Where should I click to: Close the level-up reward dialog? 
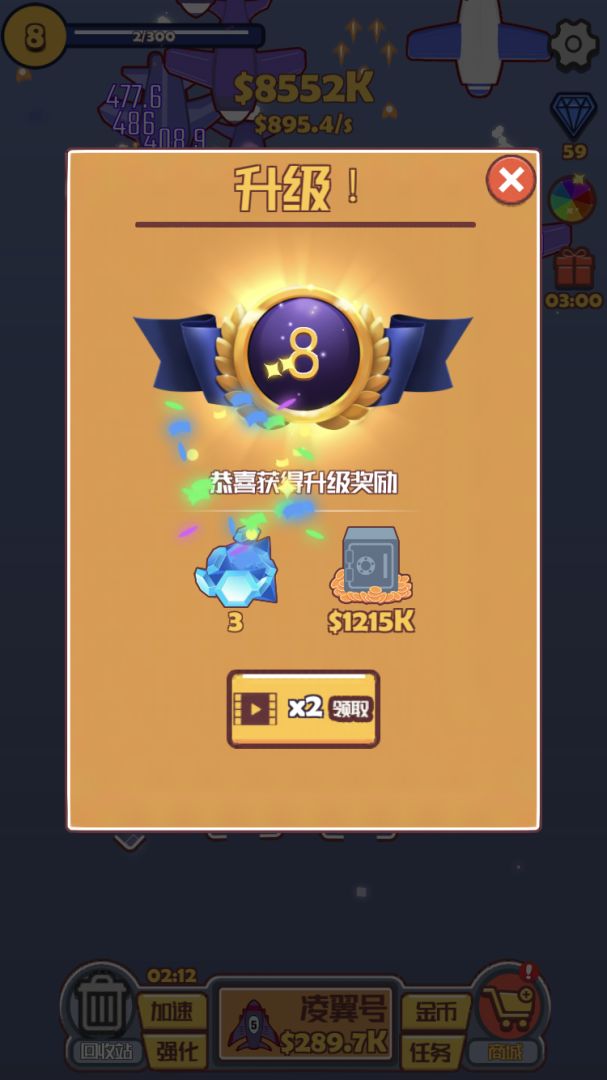pos(511,180)
